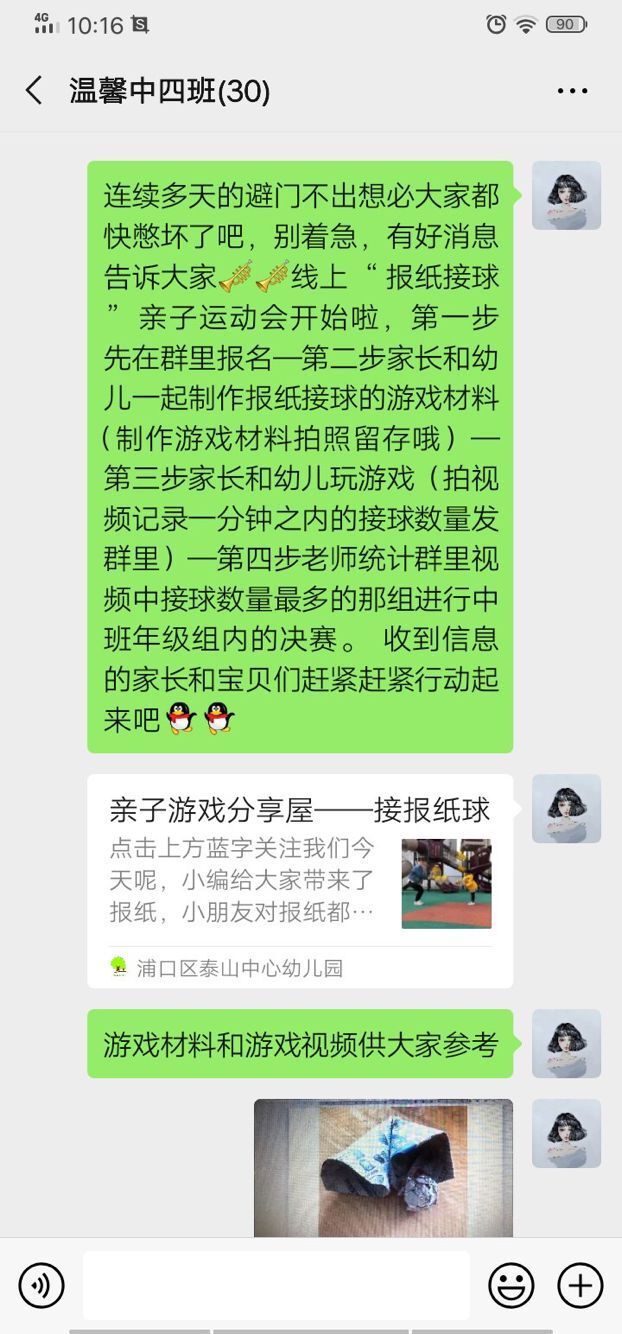Switch to voice message input

pos(41,1285)
